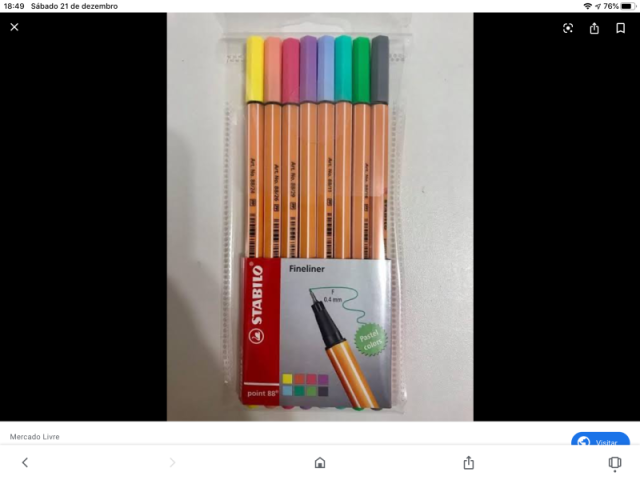Bookmark this image
Viewport: 640px width, 480px height.
[620, 28]
